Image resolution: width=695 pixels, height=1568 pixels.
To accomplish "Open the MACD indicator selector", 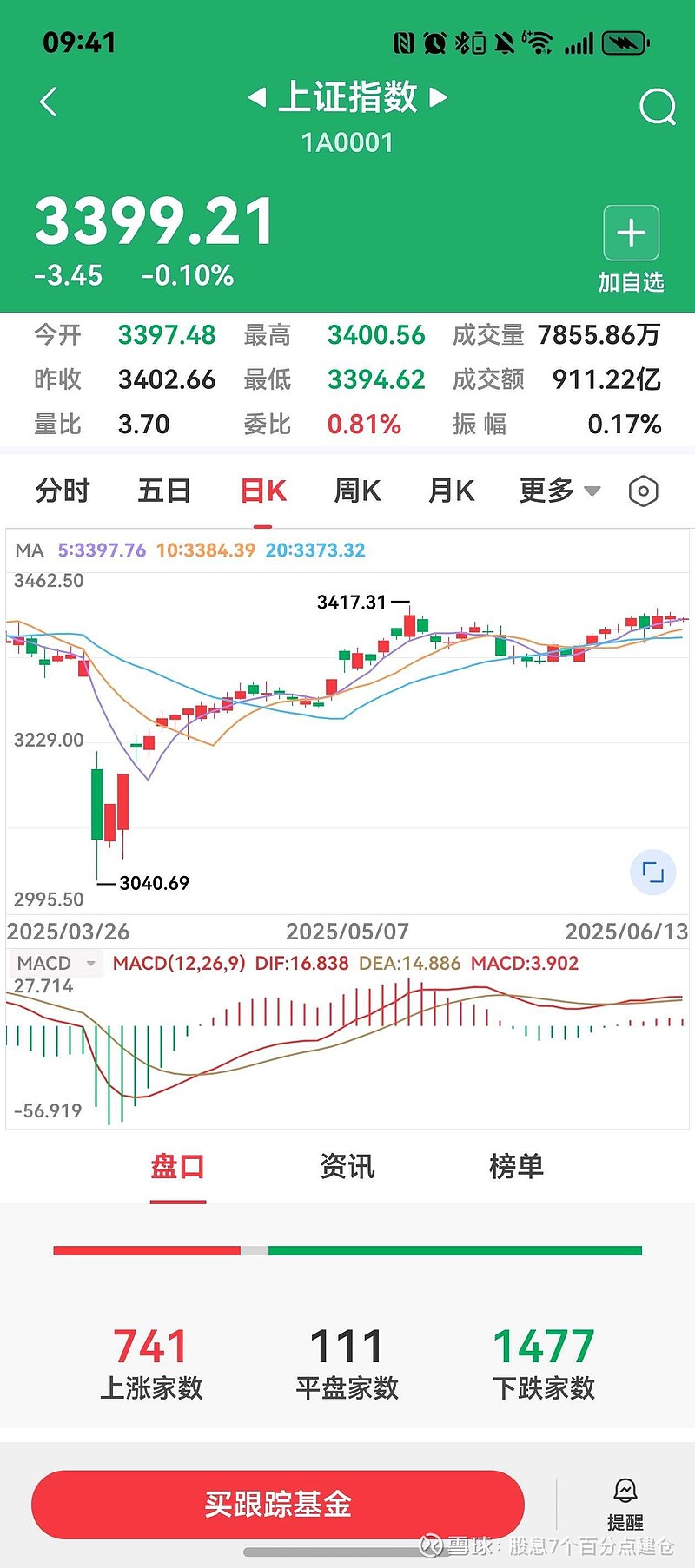I will pos(54,964).
